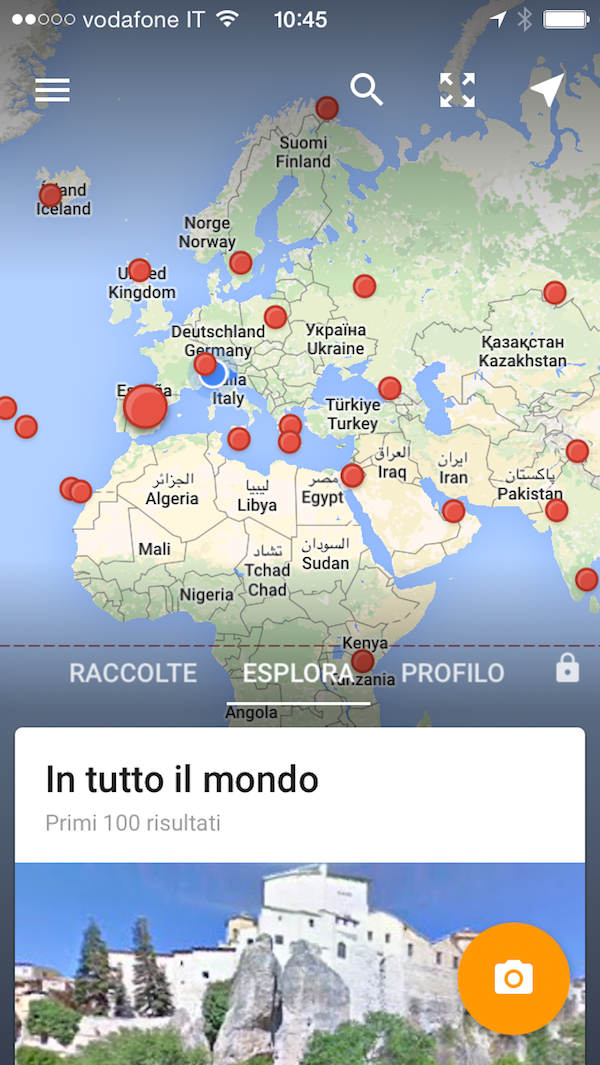This screenshot has width=600, height=1065.
Task: Tap the red marker on Iceland
Action: 50,196
